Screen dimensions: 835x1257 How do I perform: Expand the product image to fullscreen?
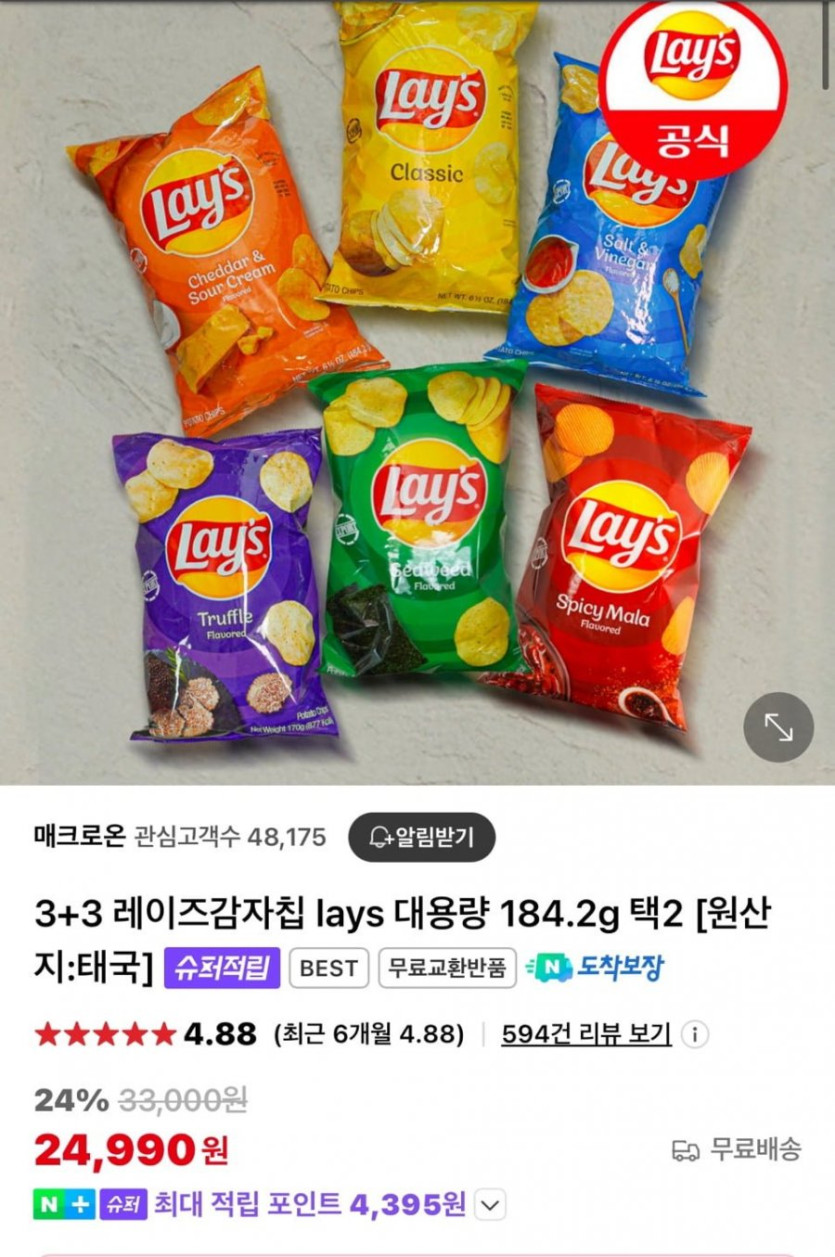[x=778, y=727]
